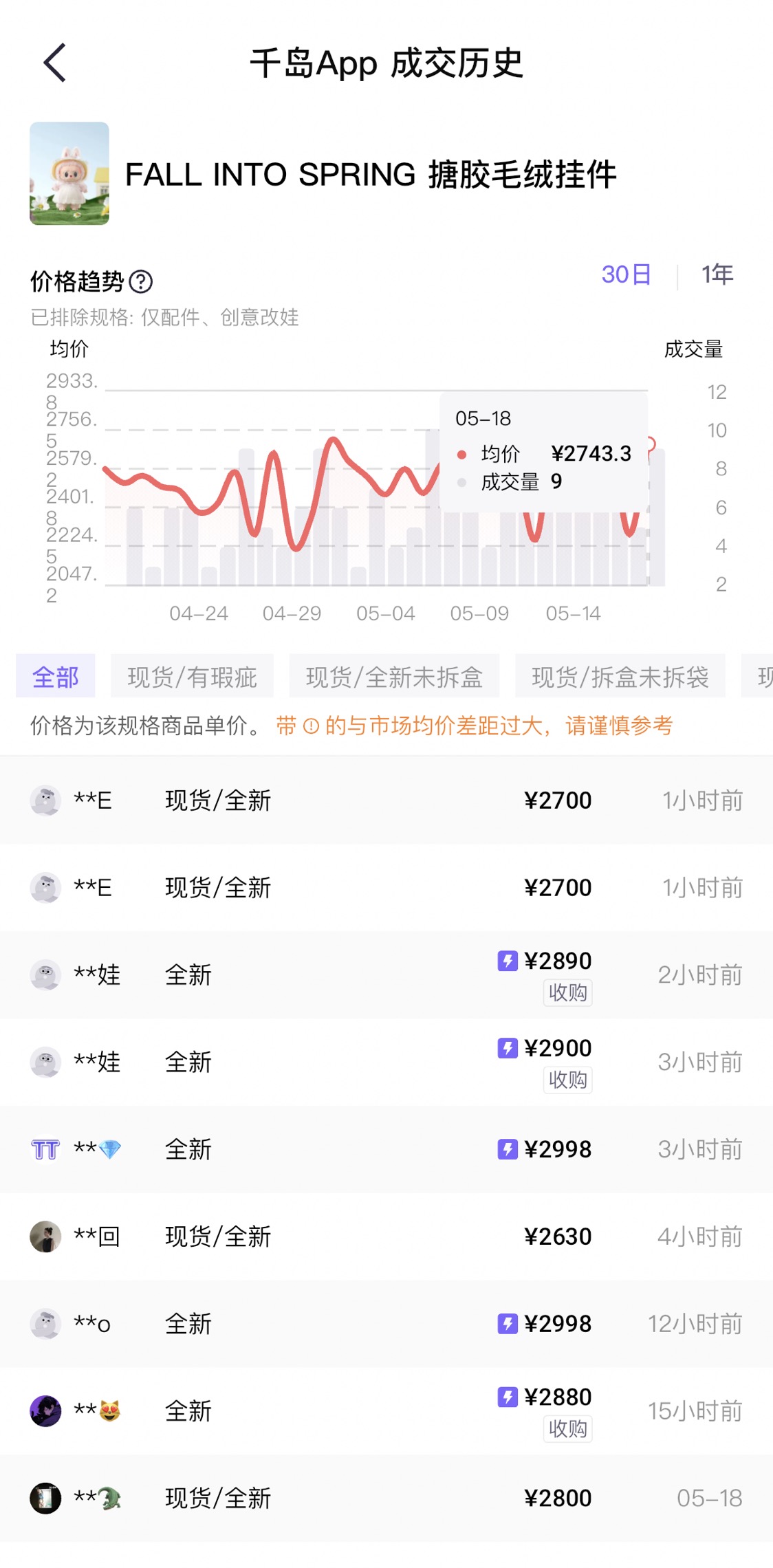773x1568 pixels.
Task: Filter by 现货/拆盒未拆袋
Action: click(620, 677)
